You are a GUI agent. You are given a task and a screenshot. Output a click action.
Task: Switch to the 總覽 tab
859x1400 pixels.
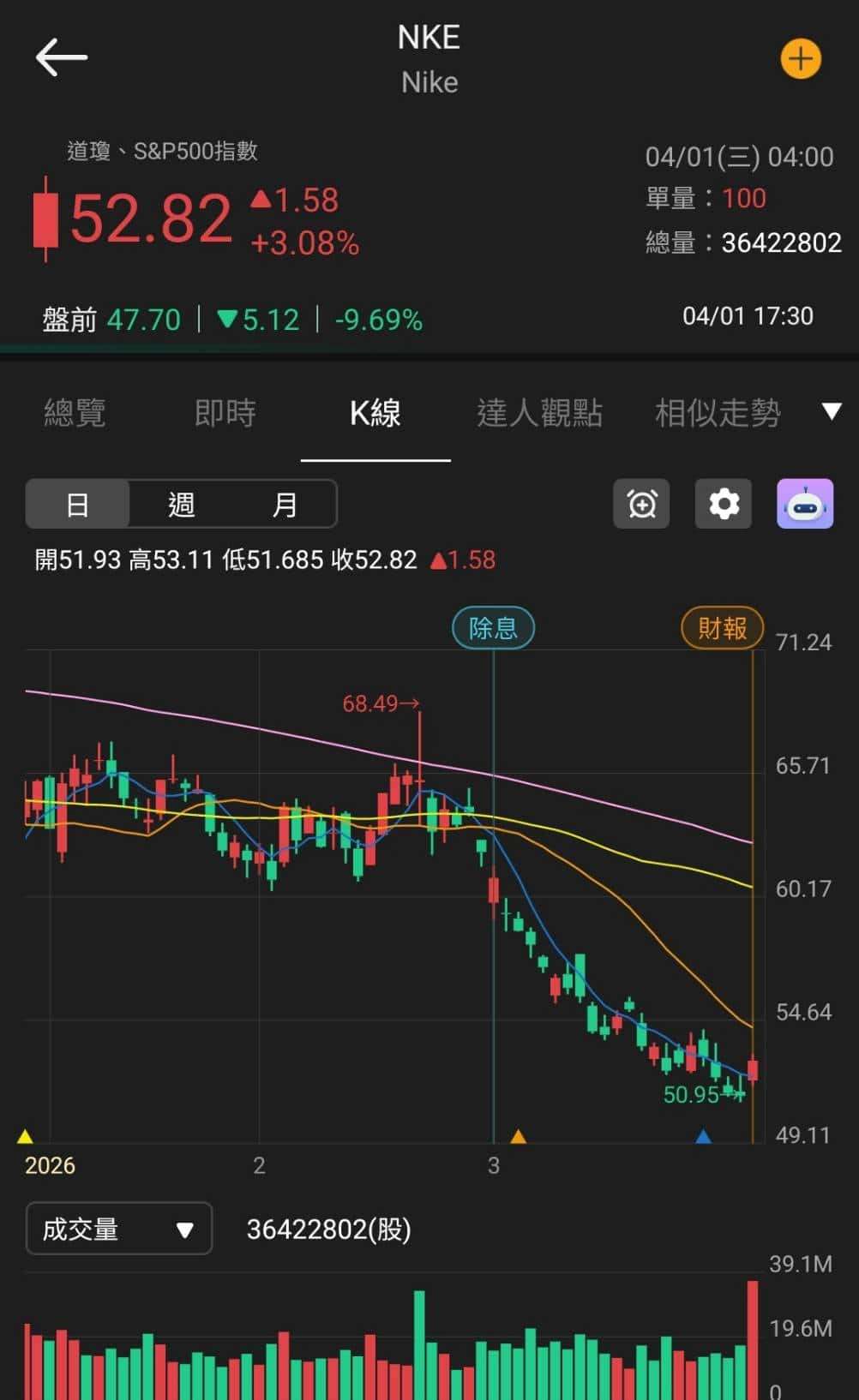tap(75, 413)
